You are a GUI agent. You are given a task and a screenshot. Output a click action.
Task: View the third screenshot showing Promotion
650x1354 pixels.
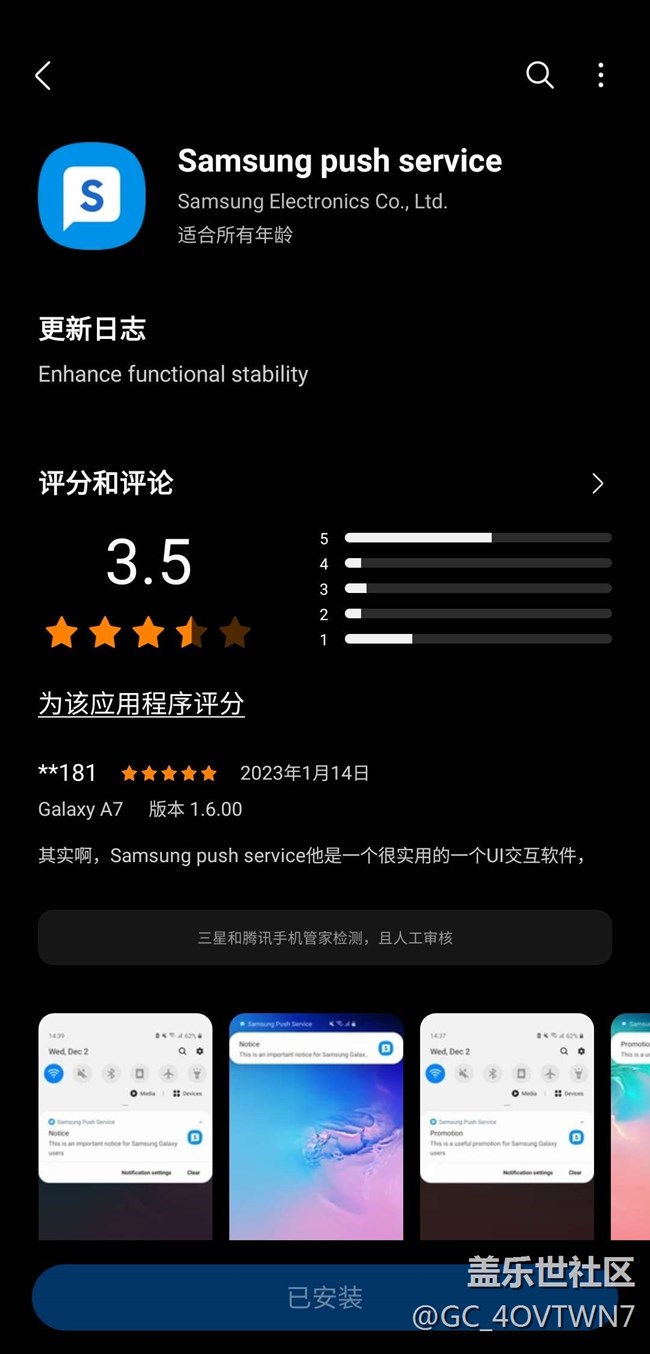(507, 1126)
